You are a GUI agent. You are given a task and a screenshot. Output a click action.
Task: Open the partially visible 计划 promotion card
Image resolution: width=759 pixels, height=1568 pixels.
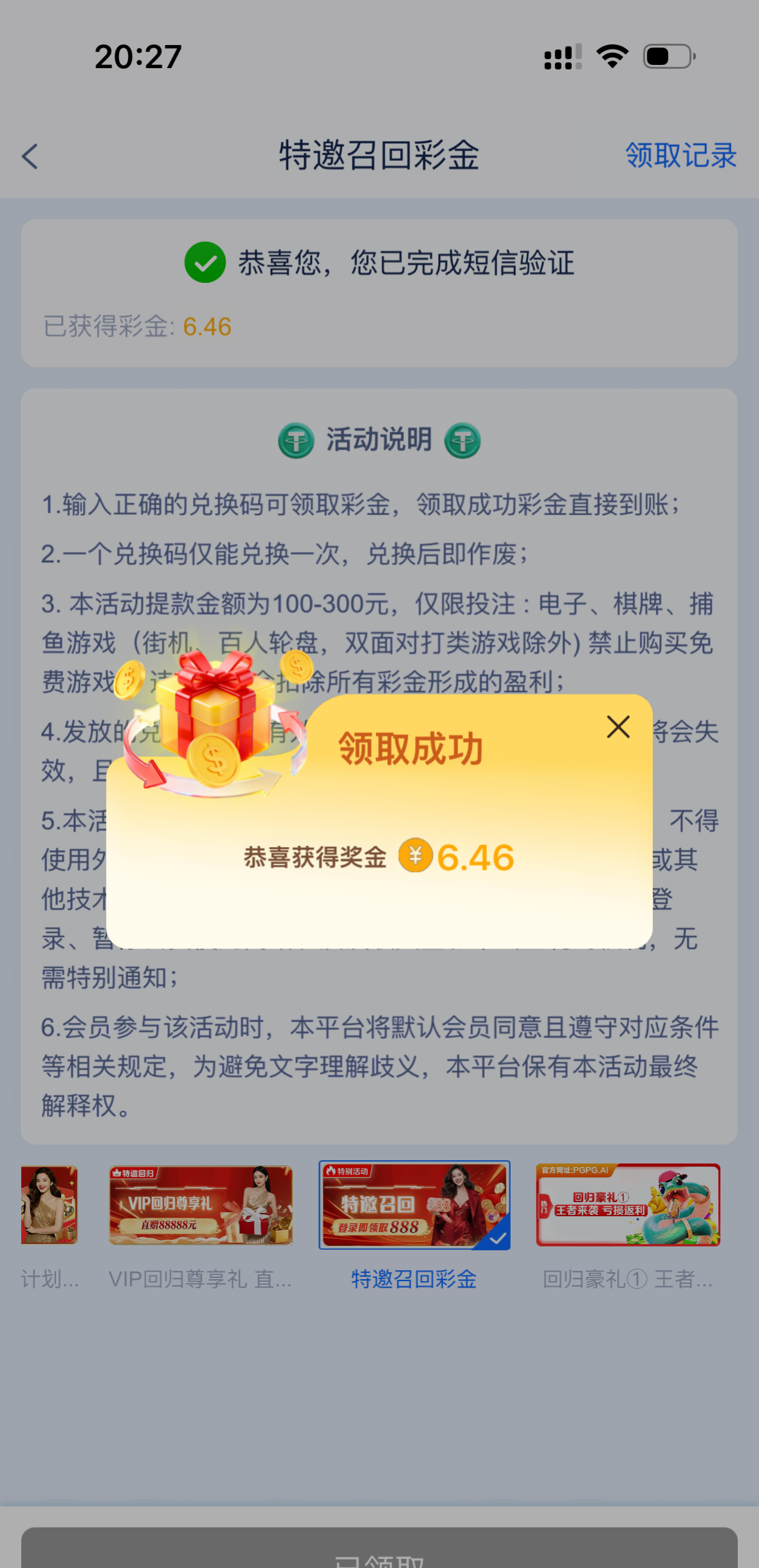[x=50, y=1205]
